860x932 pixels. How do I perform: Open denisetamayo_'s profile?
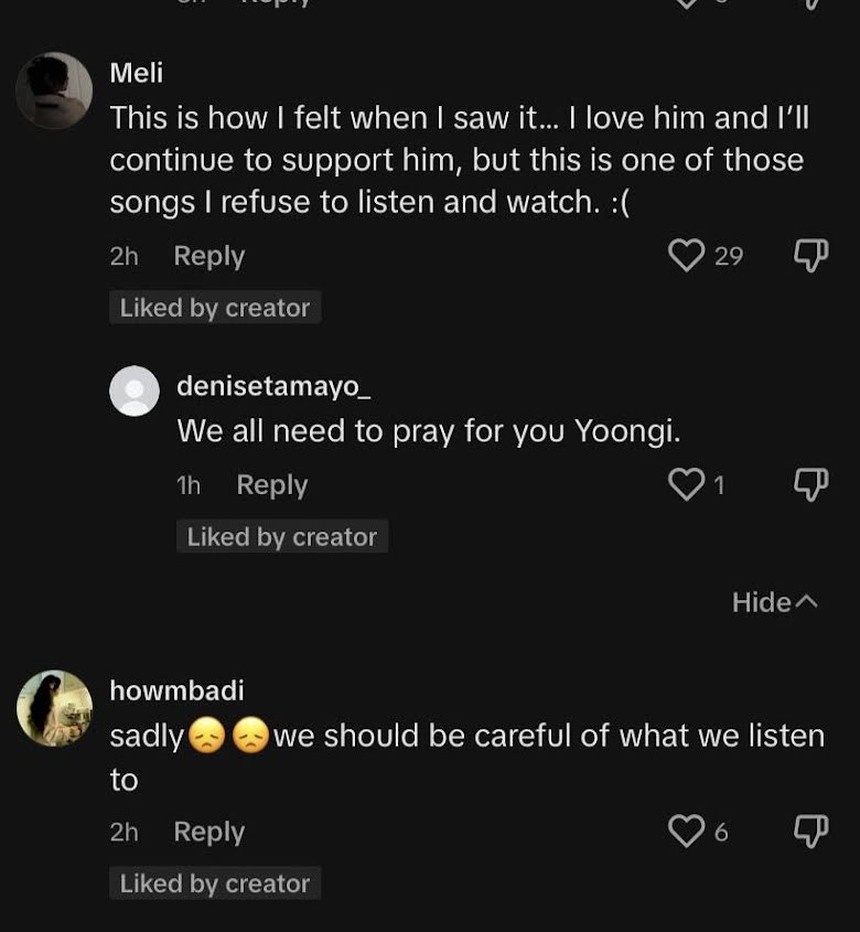(134, 391)
